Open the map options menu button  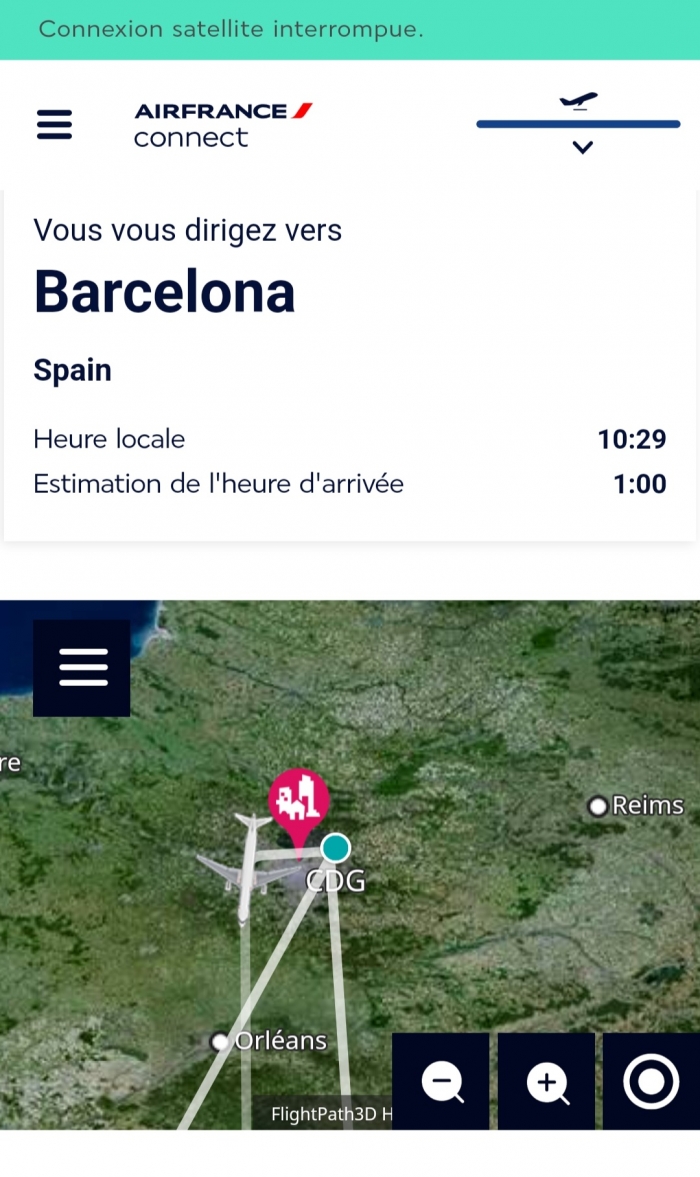[82, 667]
